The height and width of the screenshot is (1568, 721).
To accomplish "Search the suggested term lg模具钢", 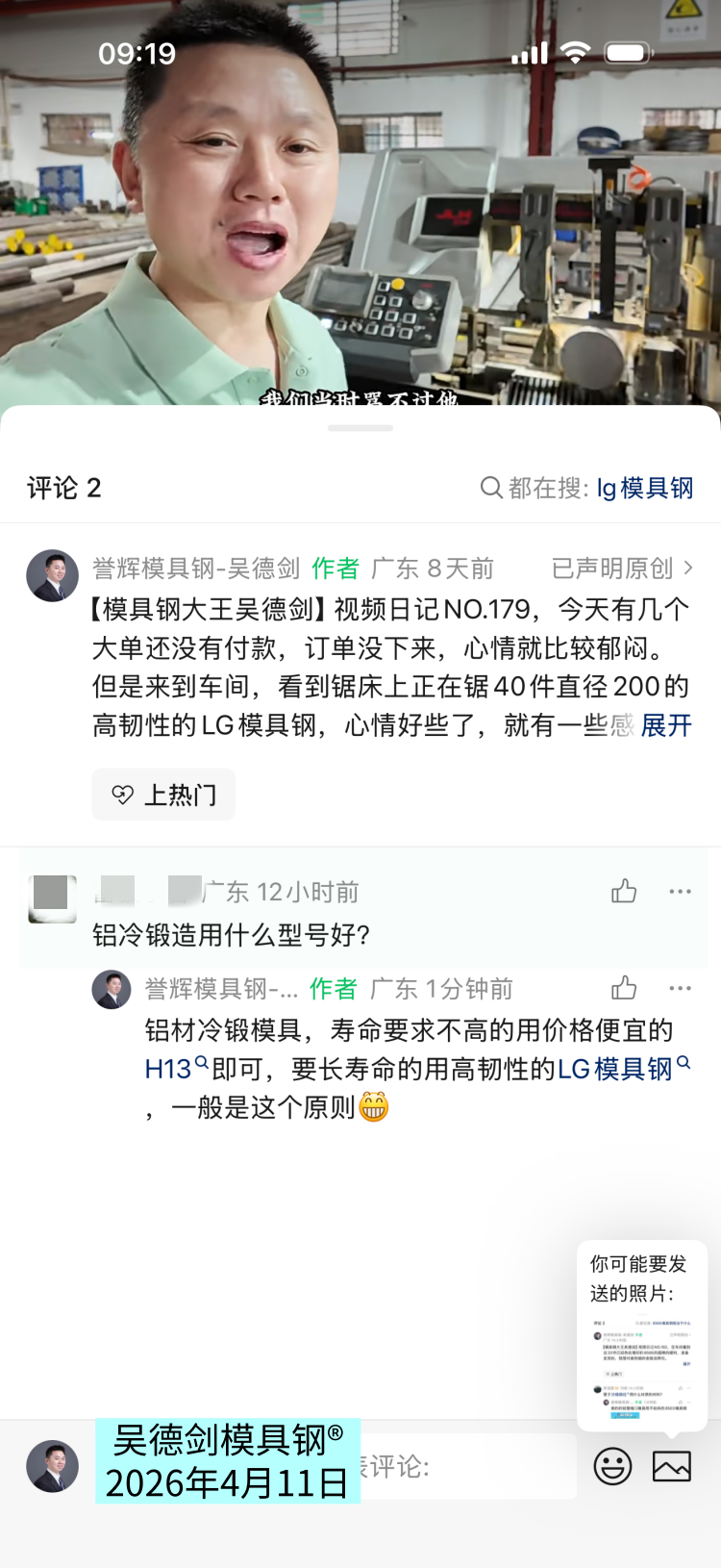I will [644, 489].
